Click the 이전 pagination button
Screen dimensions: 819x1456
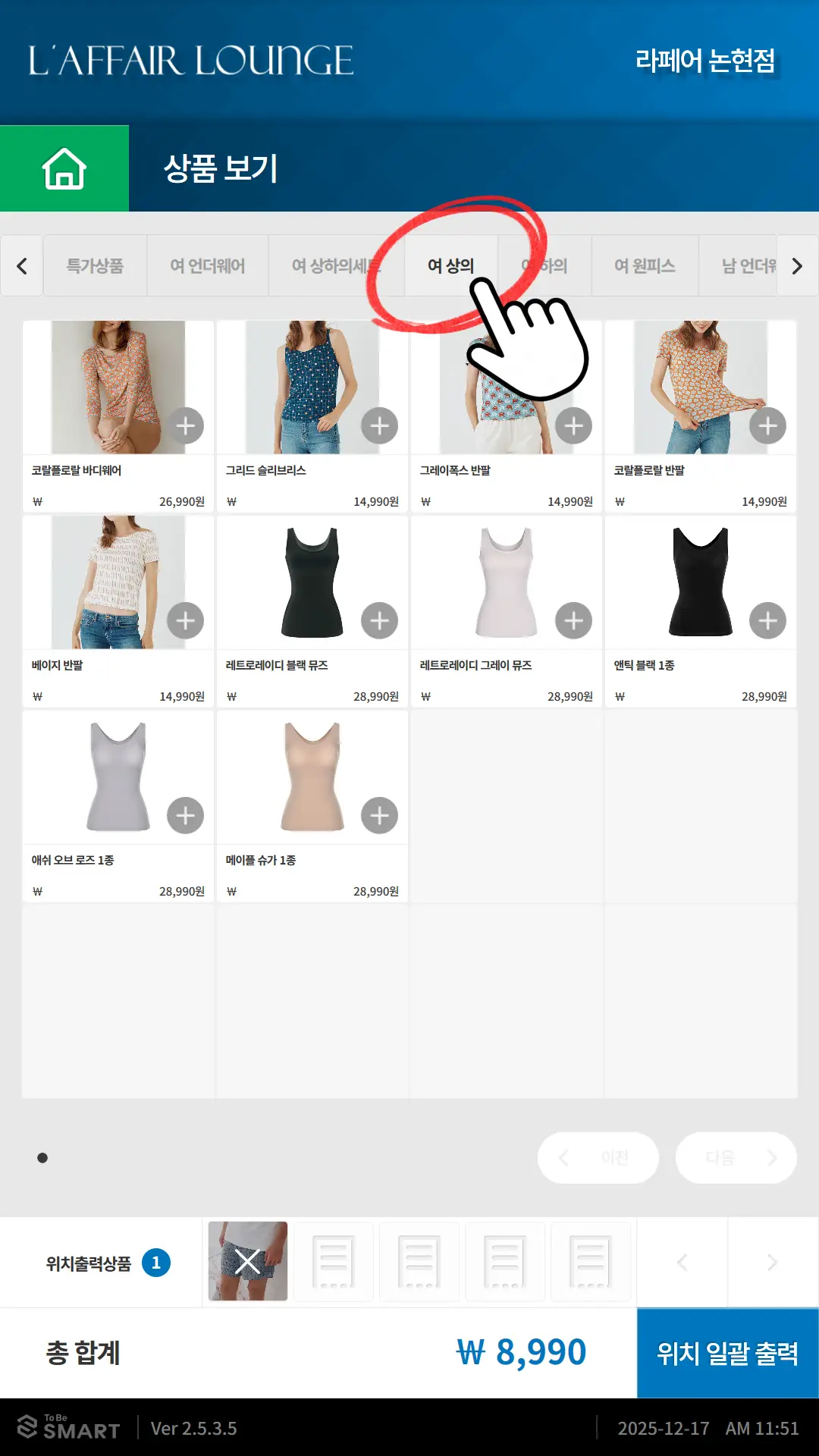pyautogui.click(x=598, y=1157)
